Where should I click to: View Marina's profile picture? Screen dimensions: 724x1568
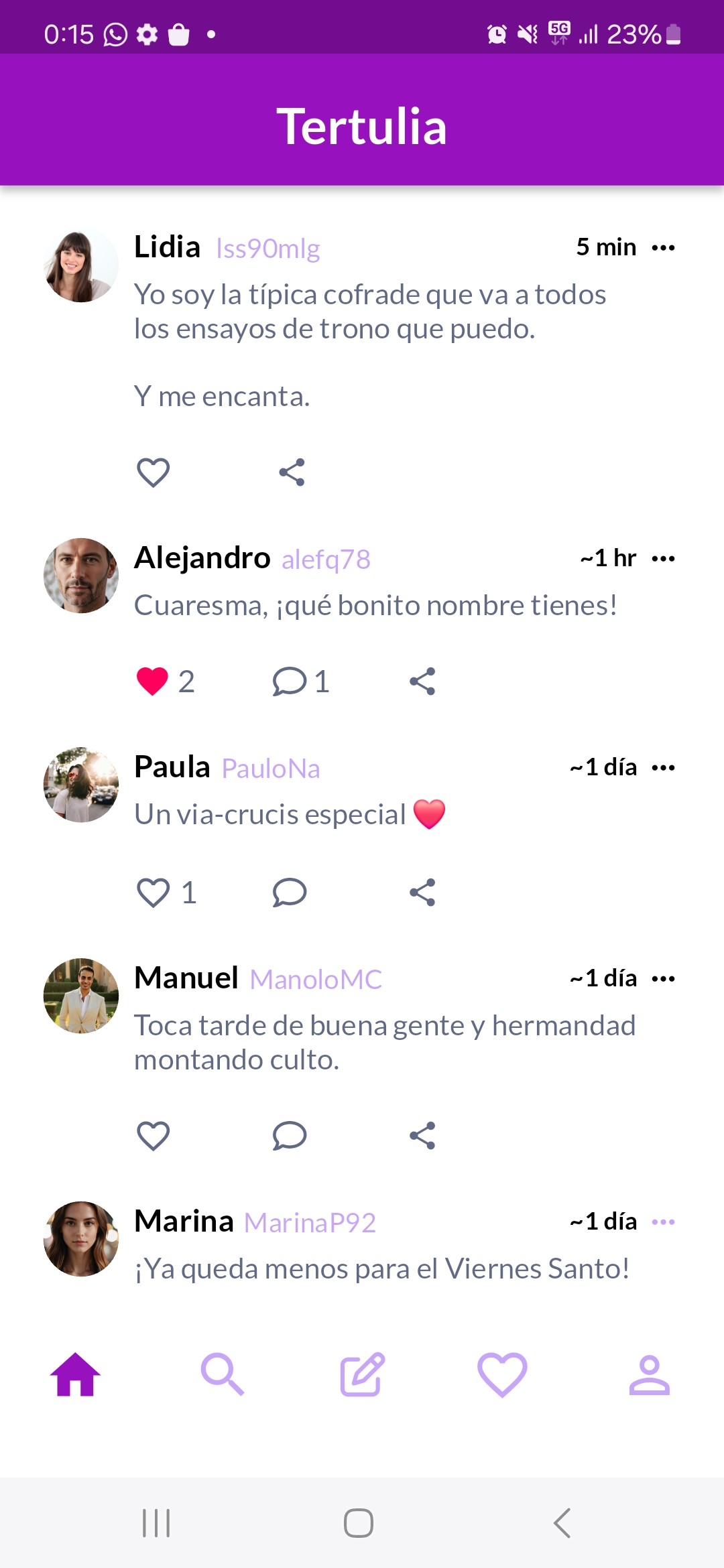click(81, 1239)
